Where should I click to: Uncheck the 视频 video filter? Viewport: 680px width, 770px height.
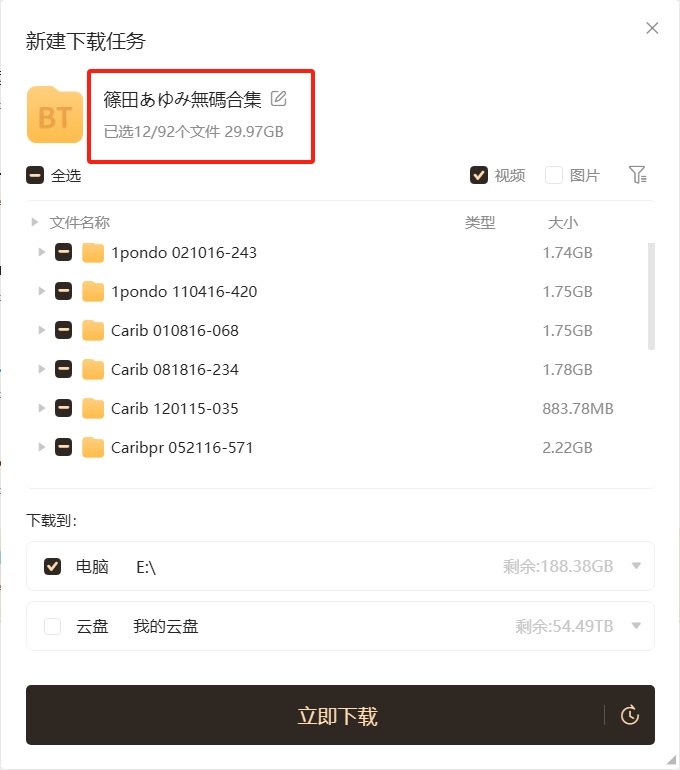pyautogui.click(x=479, y=175)
